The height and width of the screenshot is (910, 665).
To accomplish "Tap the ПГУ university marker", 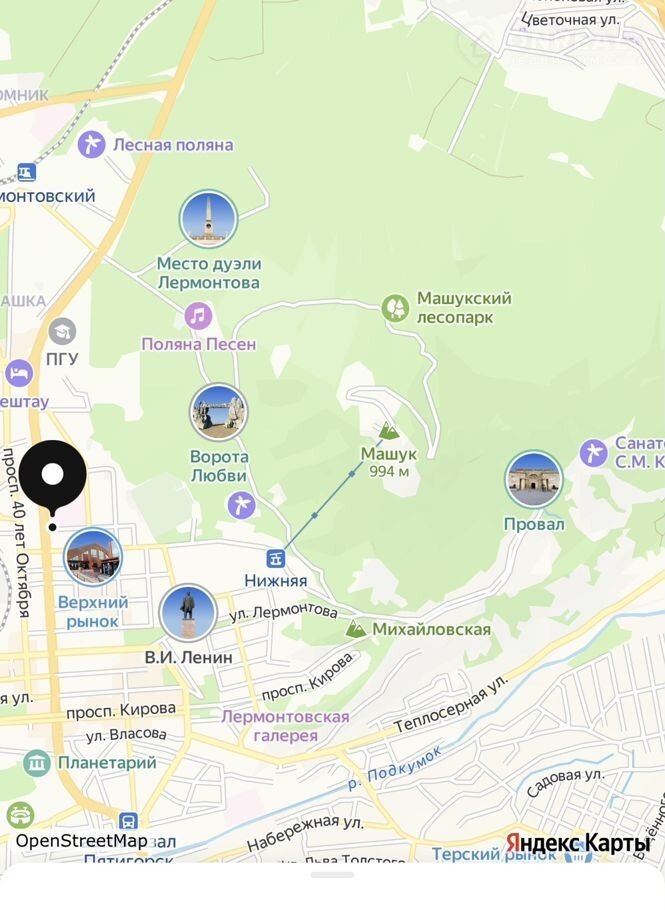I will coord(62,333).
